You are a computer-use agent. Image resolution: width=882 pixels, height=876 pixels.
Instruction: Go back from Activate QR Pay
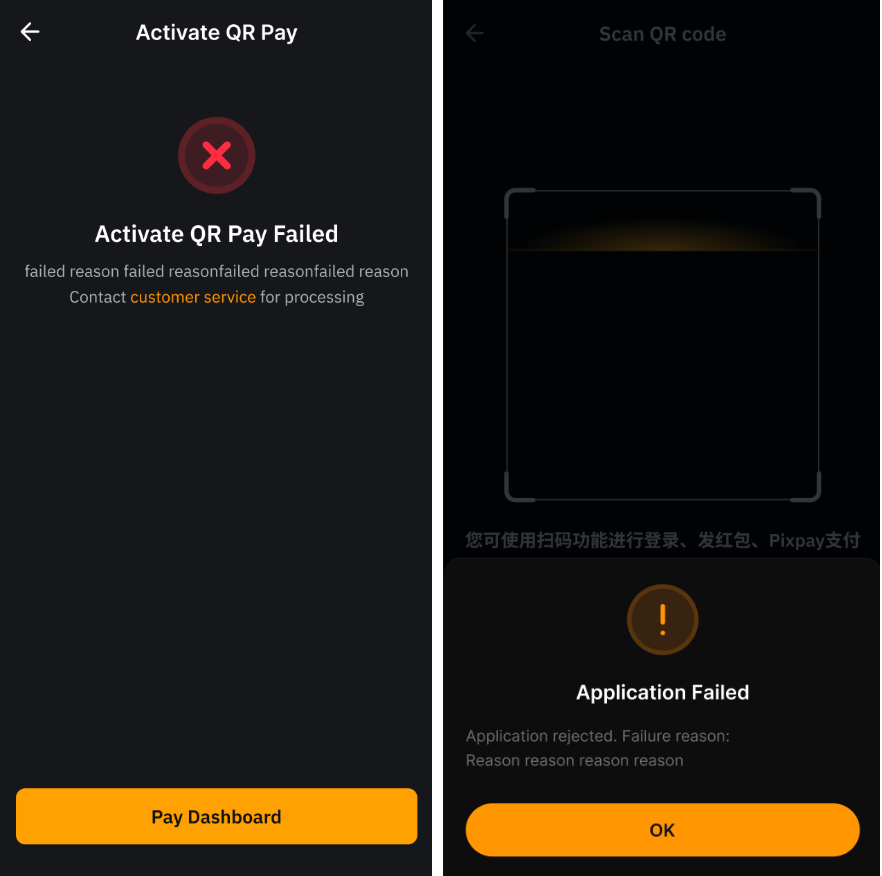click(x=30, y=32)
